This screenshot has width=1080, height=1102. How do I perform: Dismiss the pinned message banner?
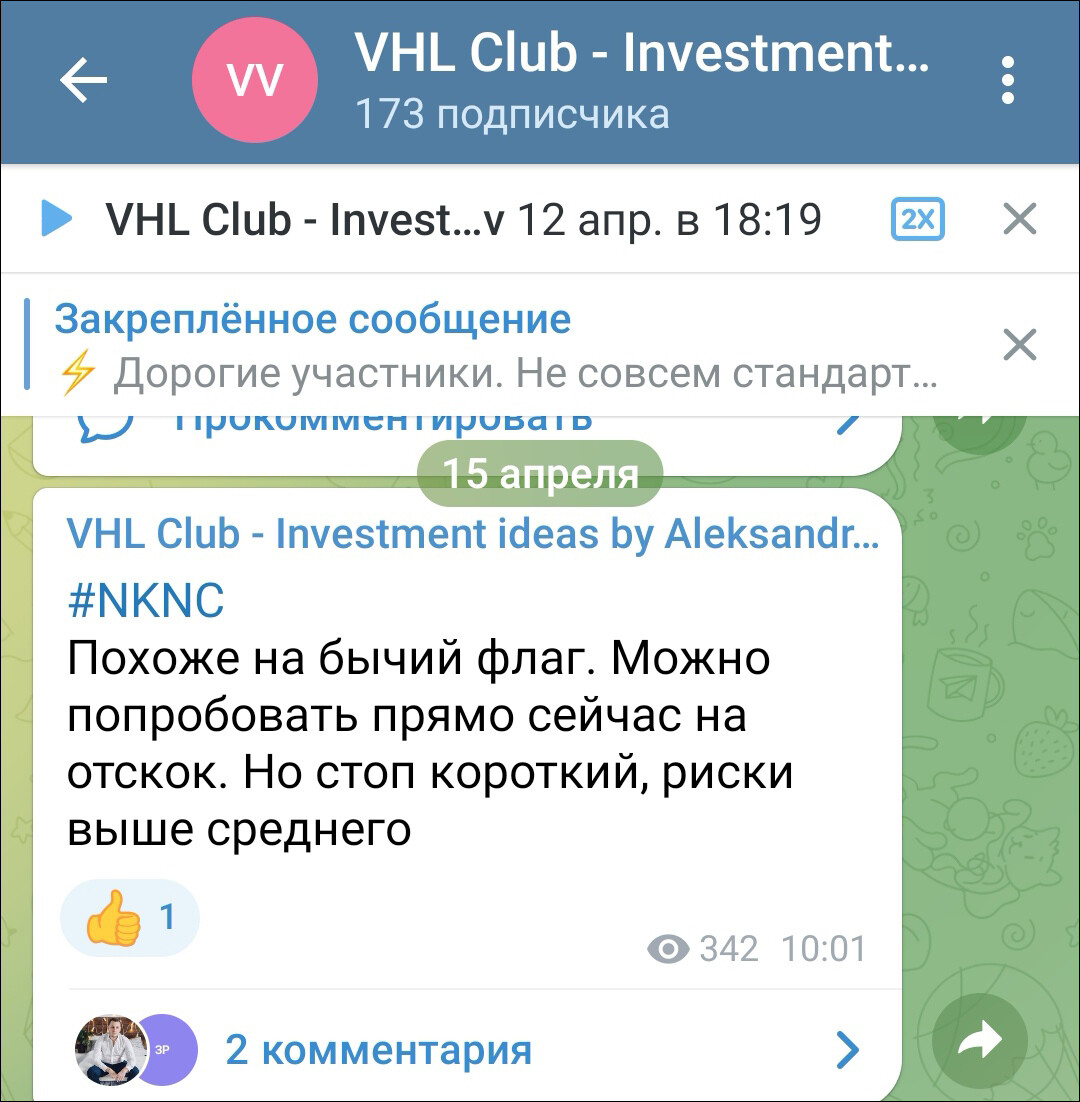click(x=1019, y=346)
